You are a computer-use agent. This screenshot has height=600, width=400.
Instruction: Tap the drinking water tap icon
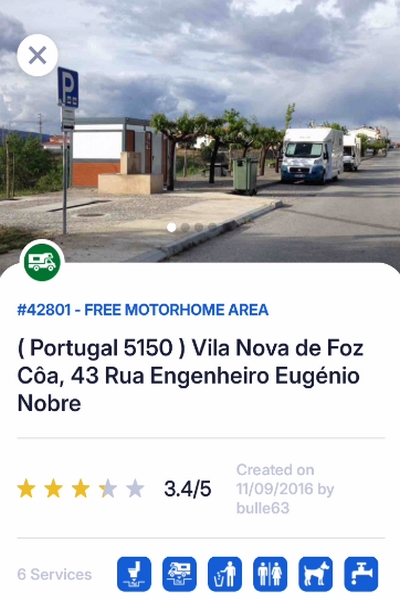point(361,574)
